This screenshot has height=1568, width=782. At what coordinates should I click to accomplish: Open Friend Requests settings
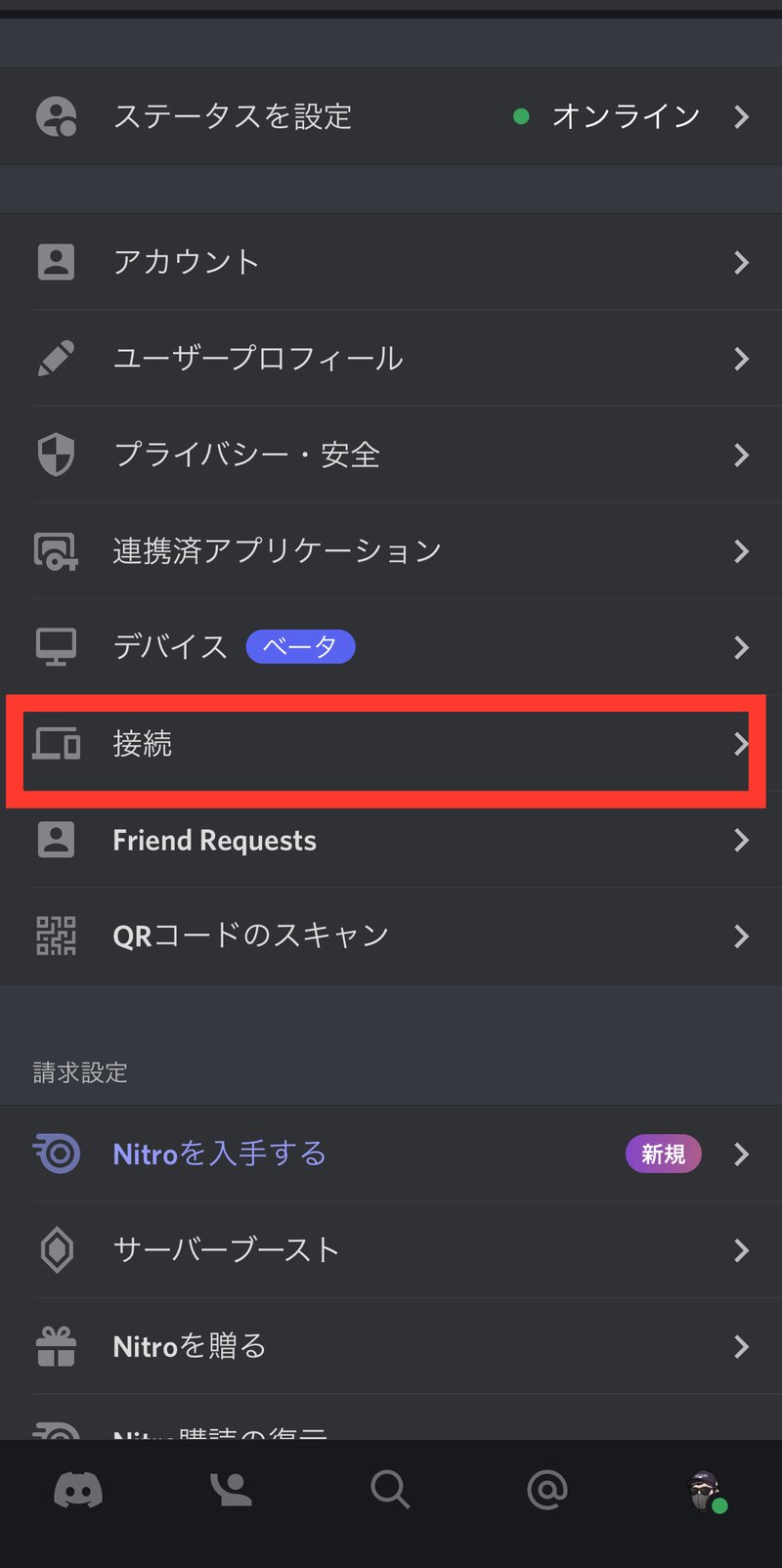(391, 840)
